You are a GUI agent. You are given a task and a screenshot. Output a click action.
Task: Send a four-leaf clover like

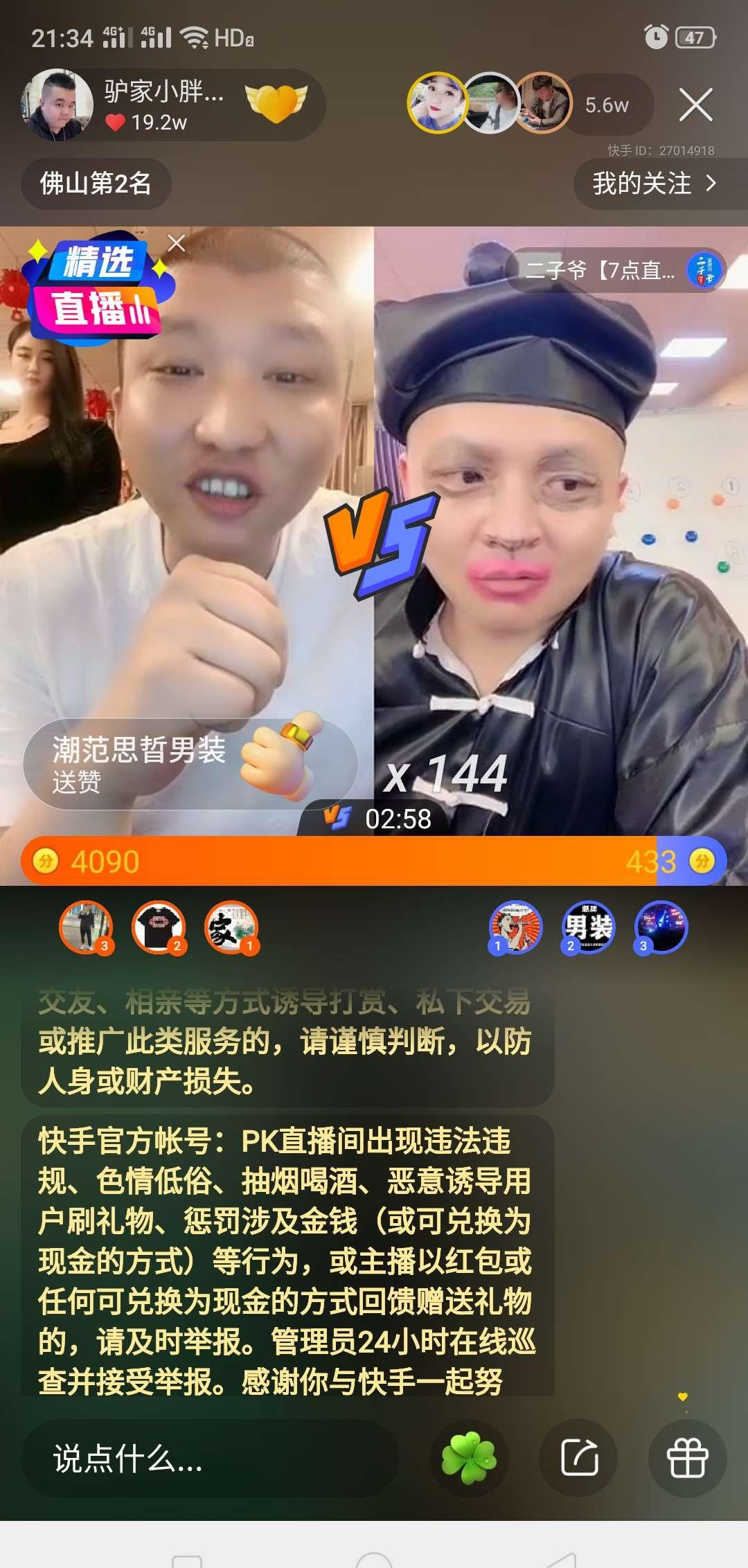470,1459
